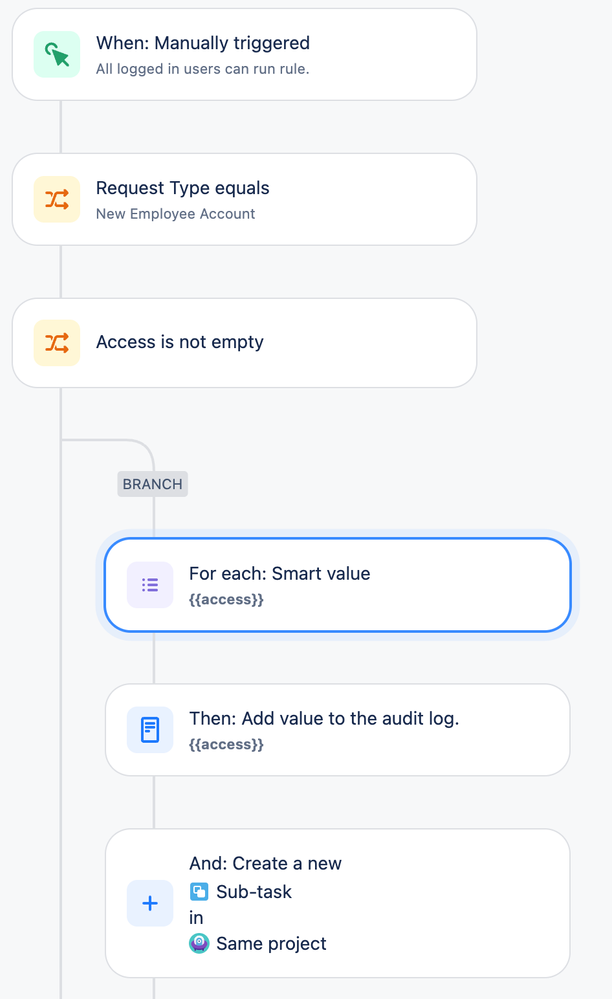Screen dimensions: 612x999
Task: Open the Access is not empty condition
Action: pyautogui.click(x=244, y=343)
